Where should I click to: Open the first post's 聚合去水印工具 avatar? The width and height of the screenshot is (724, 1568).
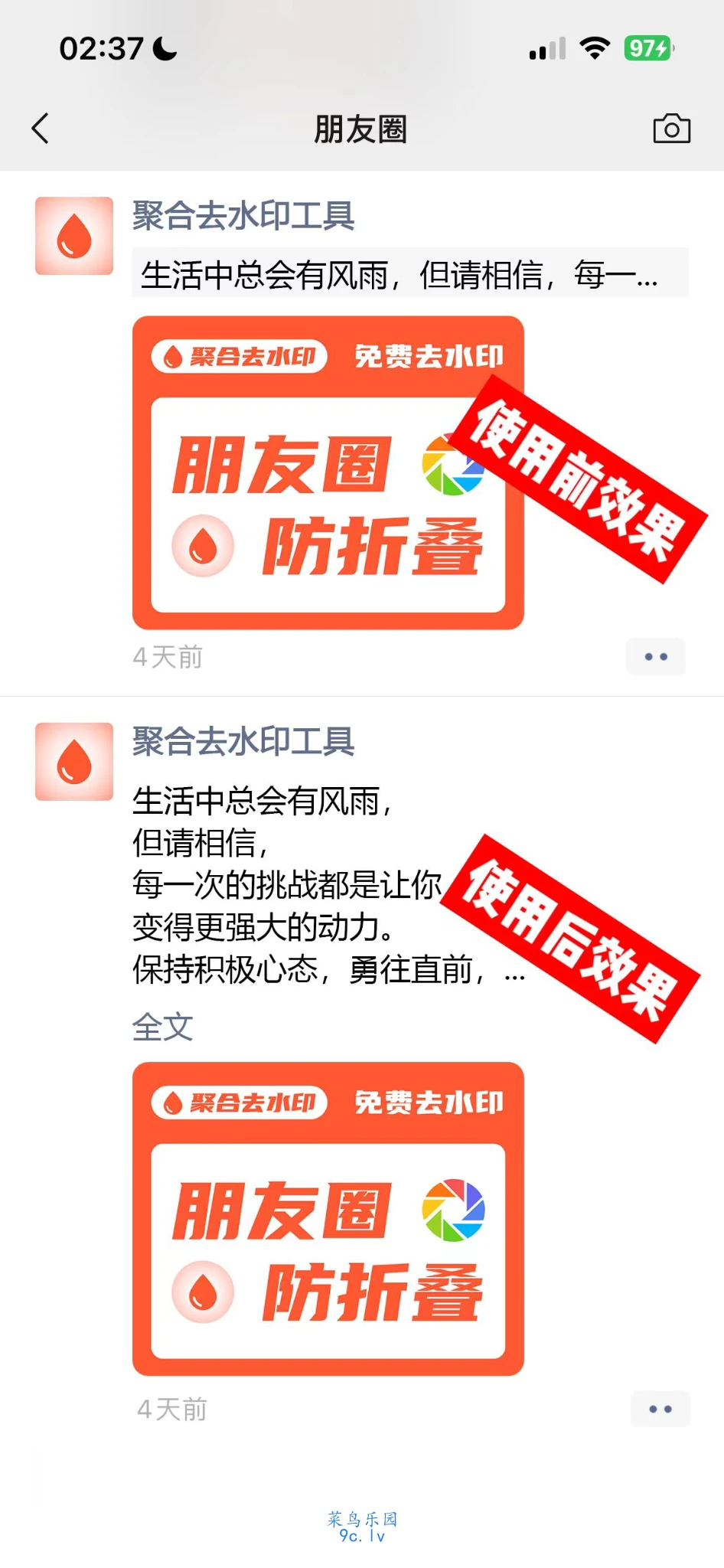click(x=74, y=236)
